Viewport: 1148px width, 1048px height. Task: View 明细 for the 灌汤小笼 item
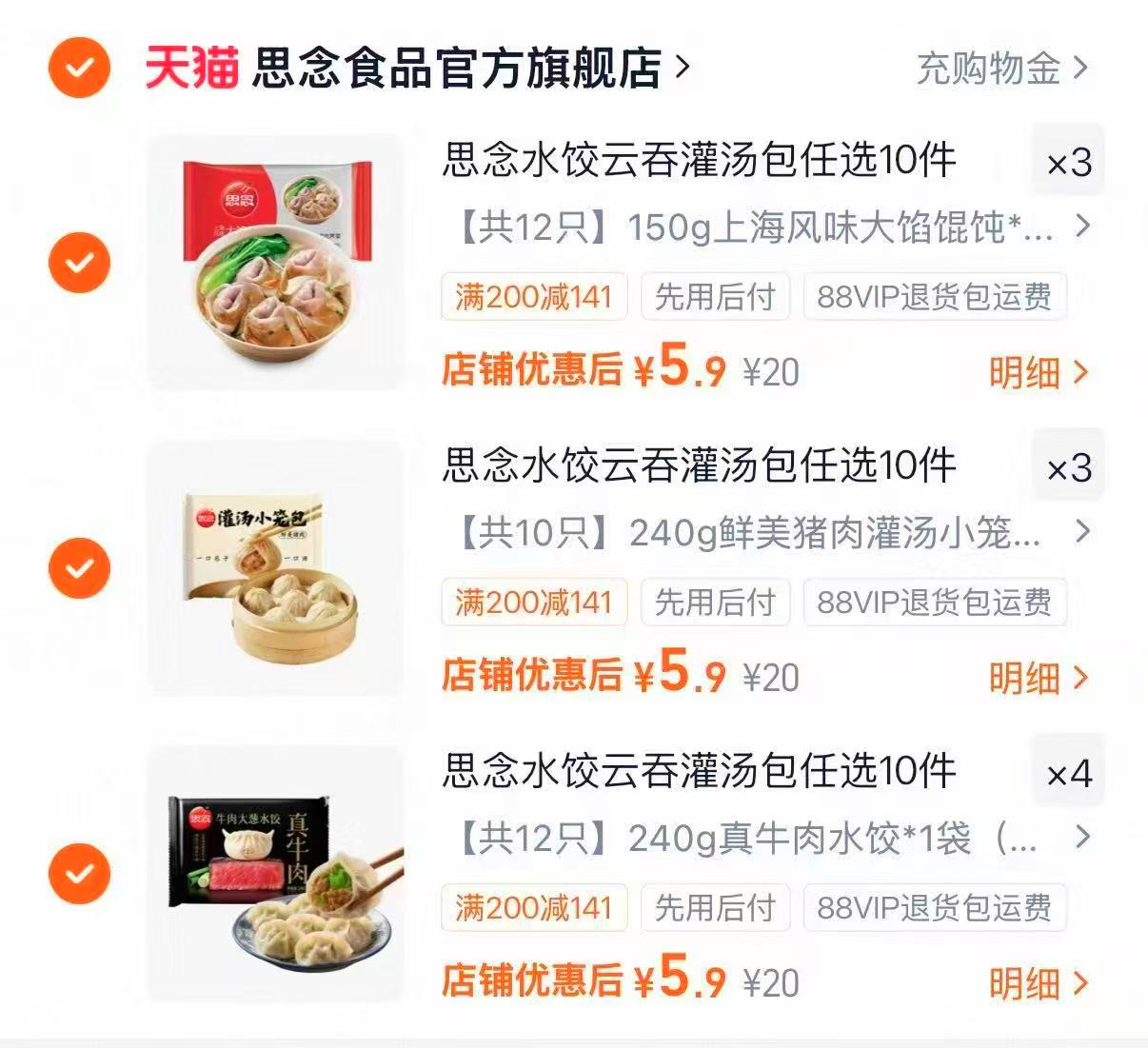(1038, 678)
